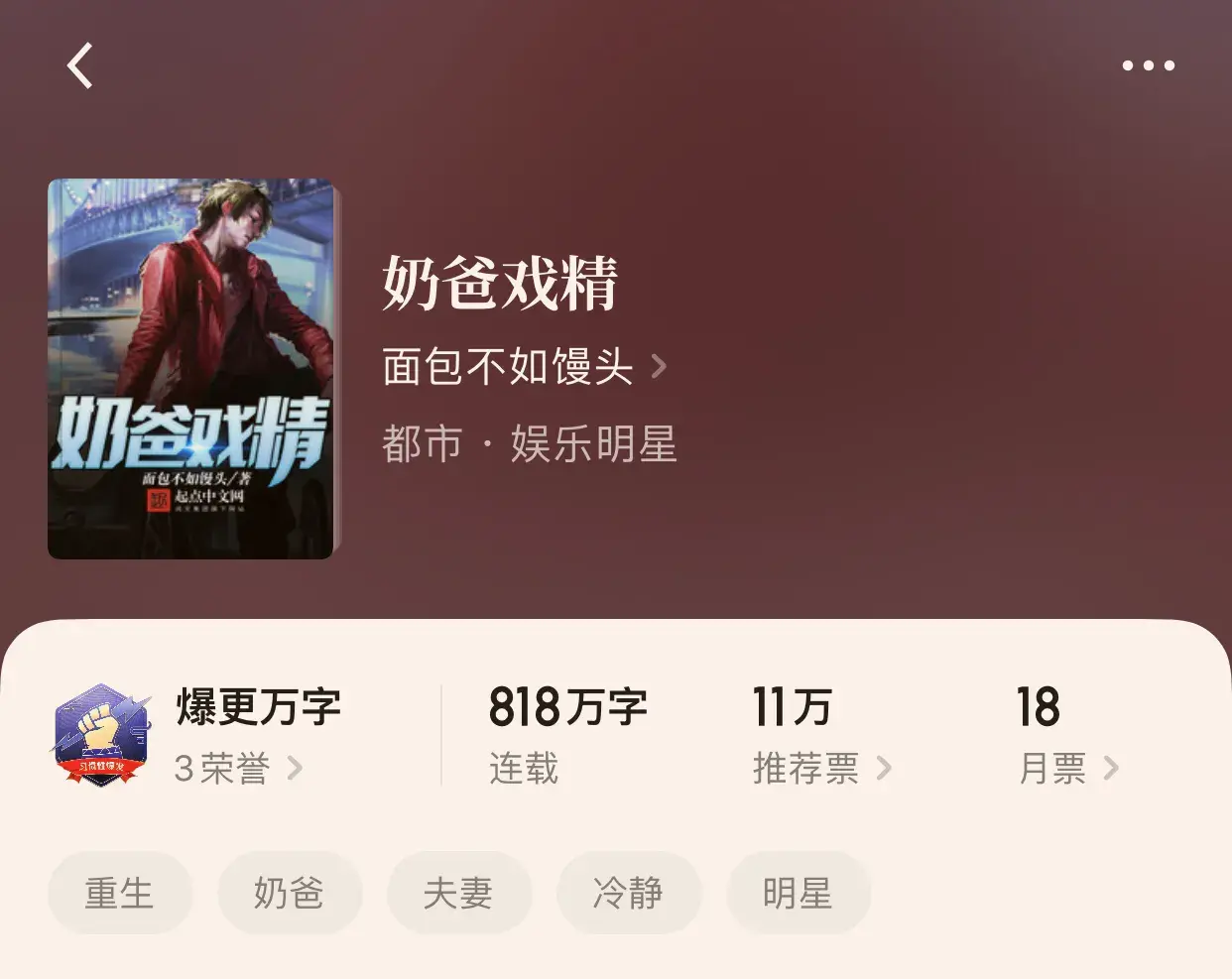
Task: Select the 冷静 tag
Action: (x=628, y=893)
